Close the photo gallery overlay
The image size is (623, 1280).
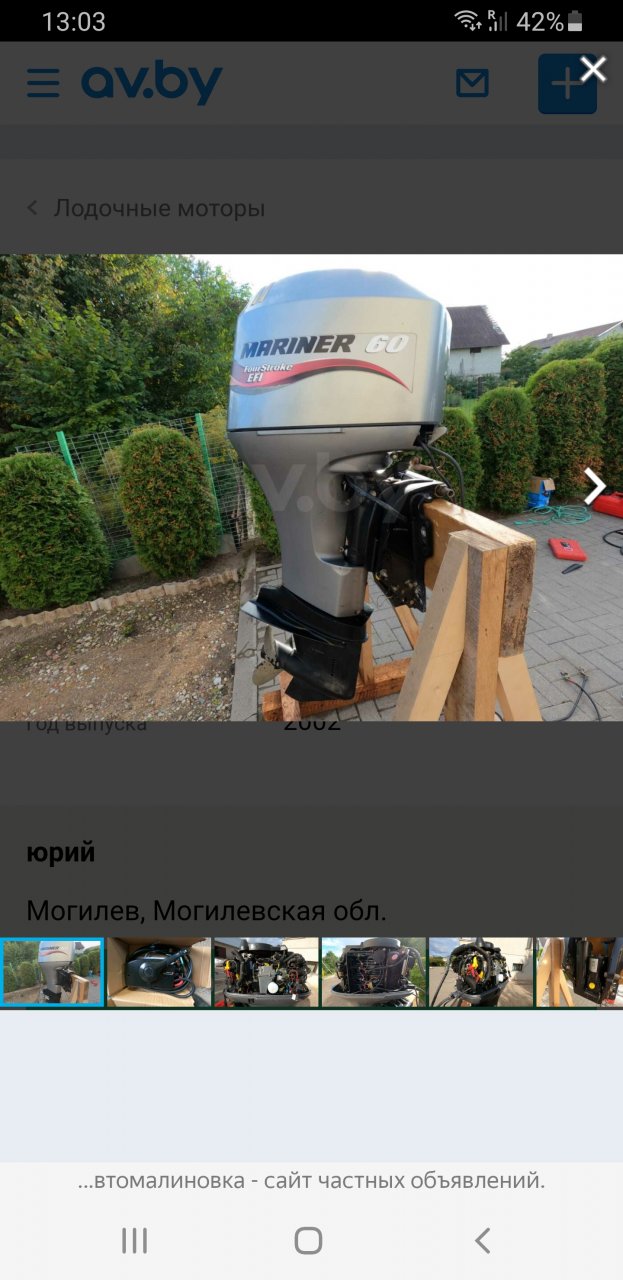593,69
